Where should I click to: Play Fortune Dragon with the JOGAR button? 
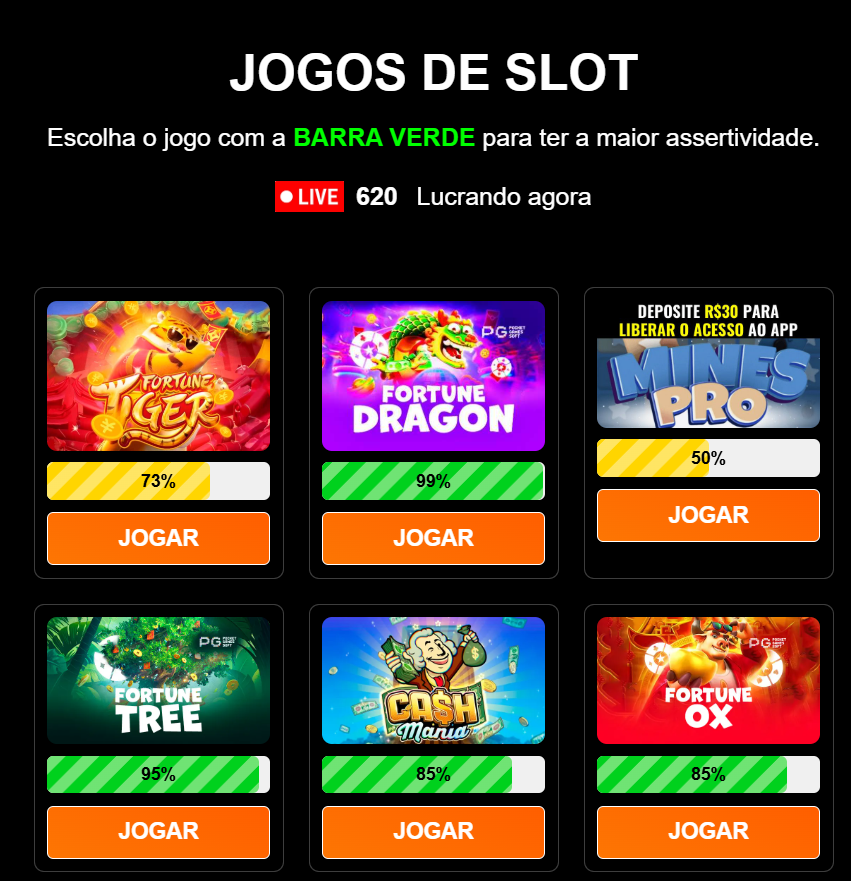click(x=433, y=538)
